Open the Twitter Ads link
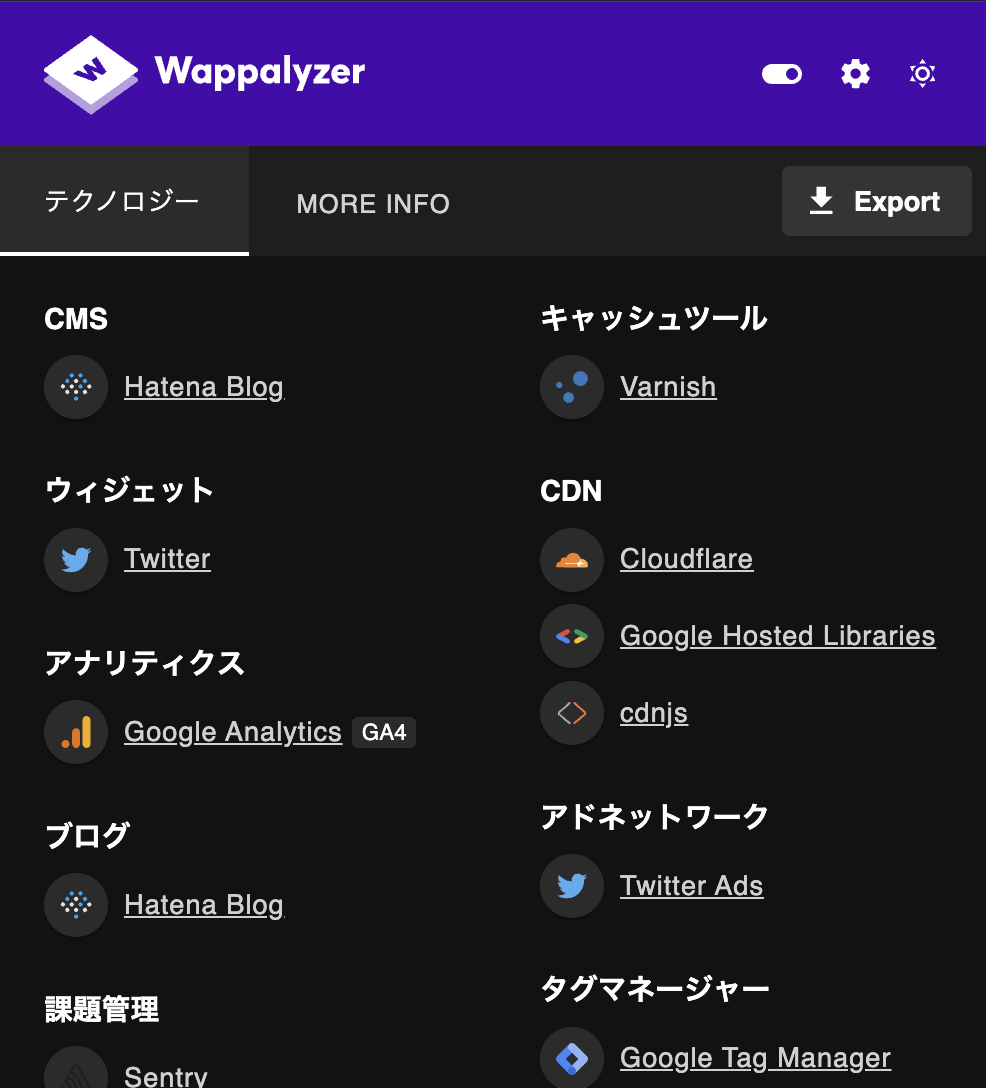Viewport: 986px width, 1088px height. pyautogui.click(x=691, y=886)
